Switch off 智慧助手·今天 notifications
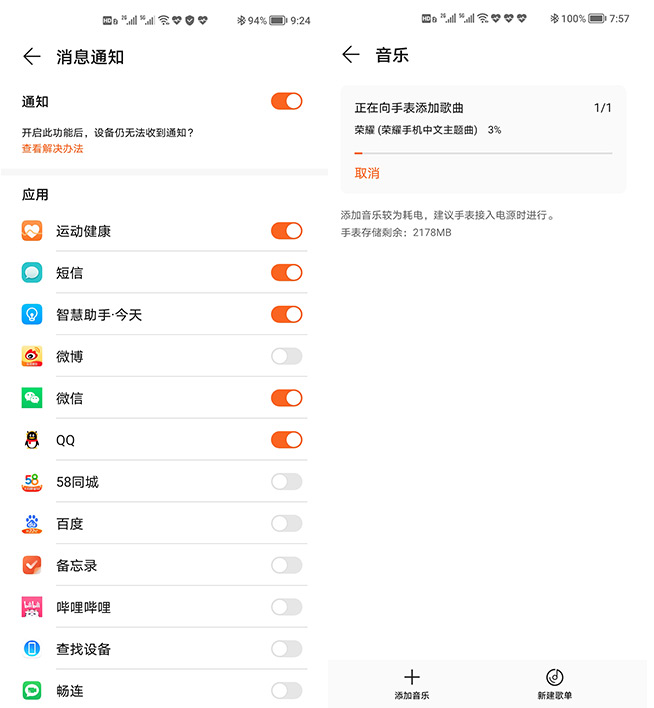The height and width of the screenshot is (708, 654). (x=286, y=314)
